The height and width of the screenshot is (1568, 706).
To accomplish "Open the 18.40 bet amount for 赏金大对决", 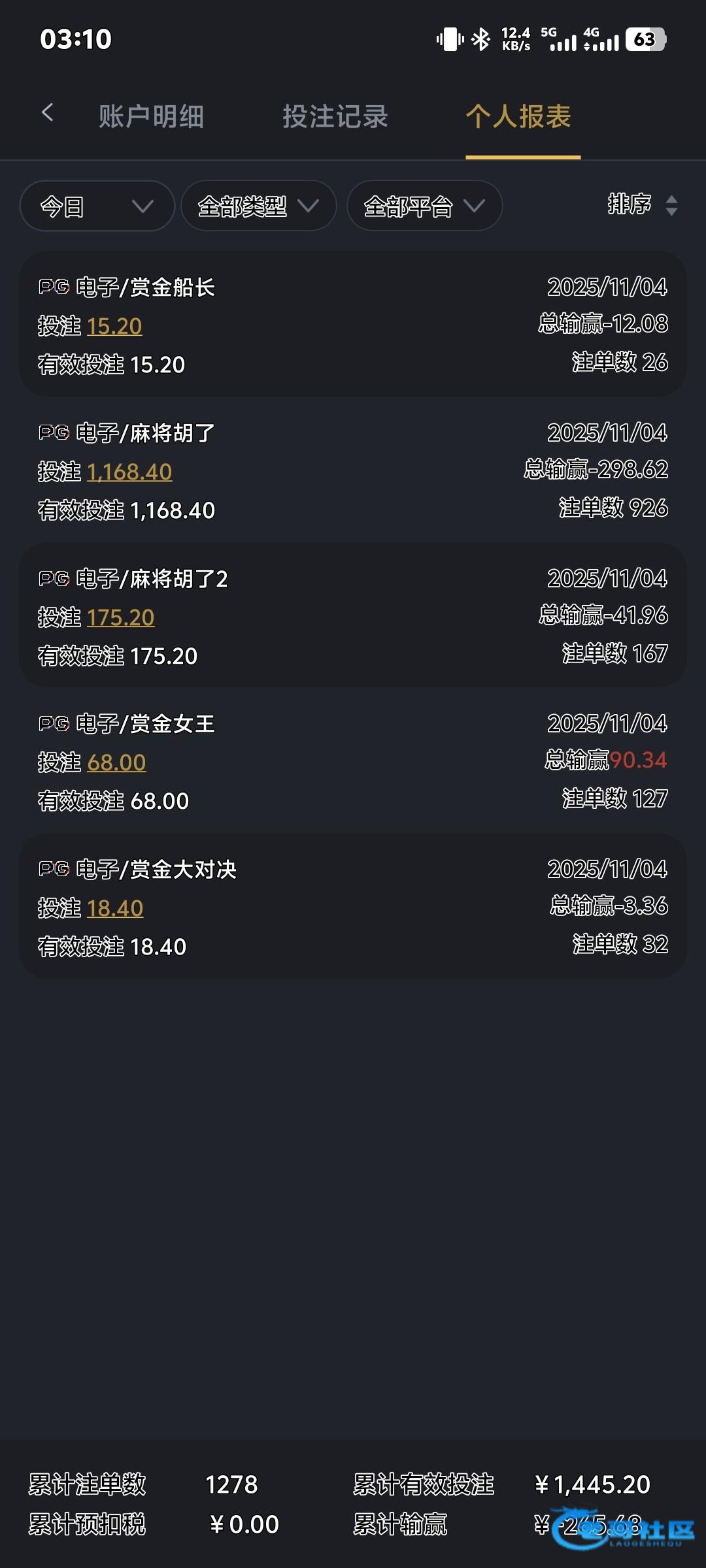I will (x=115, y=908).
